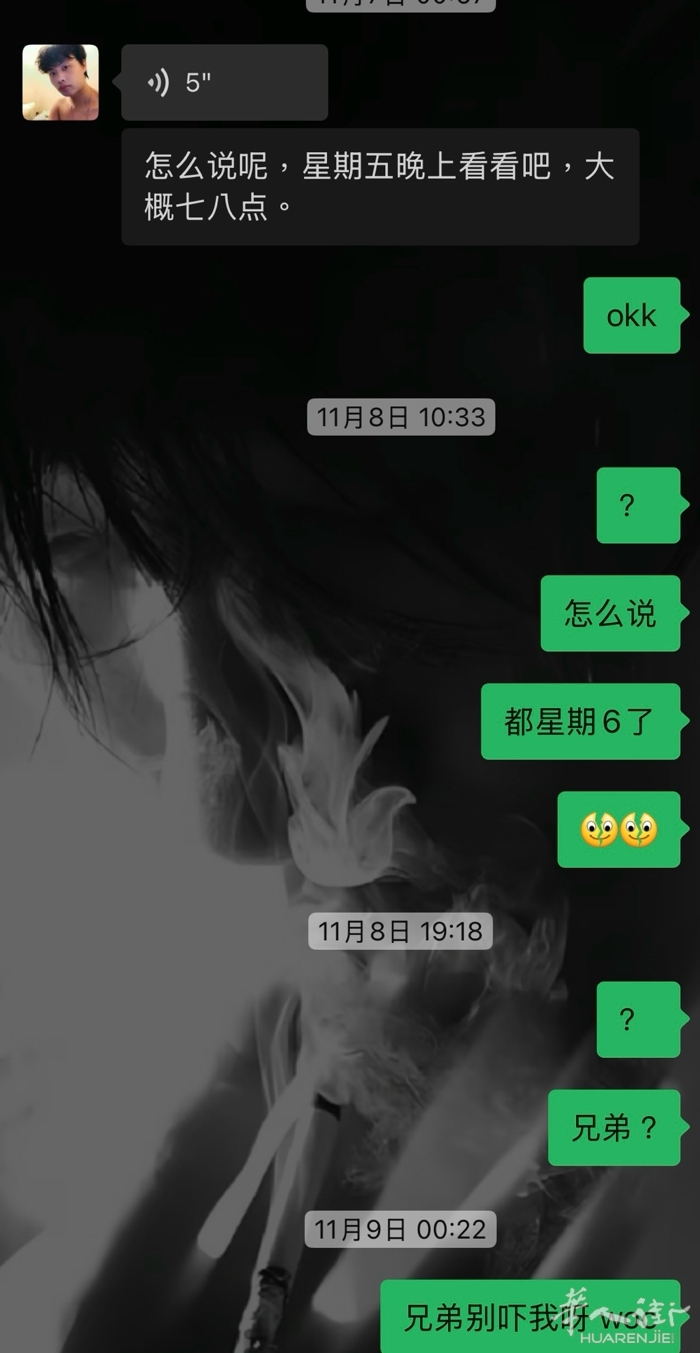Viewport: 700px width, 1353px height.
Task: Play the 5-second voice message
Action: (x=224, y=83)
